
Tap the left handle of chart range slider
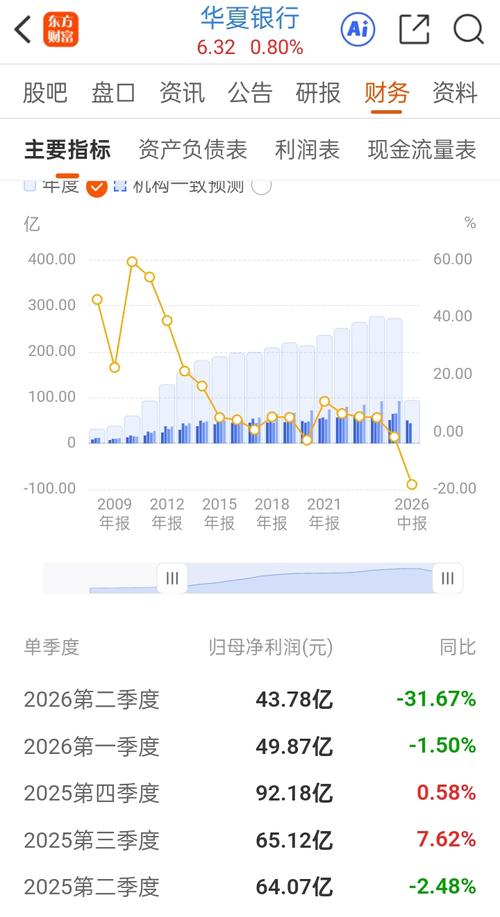click(173, 578)
